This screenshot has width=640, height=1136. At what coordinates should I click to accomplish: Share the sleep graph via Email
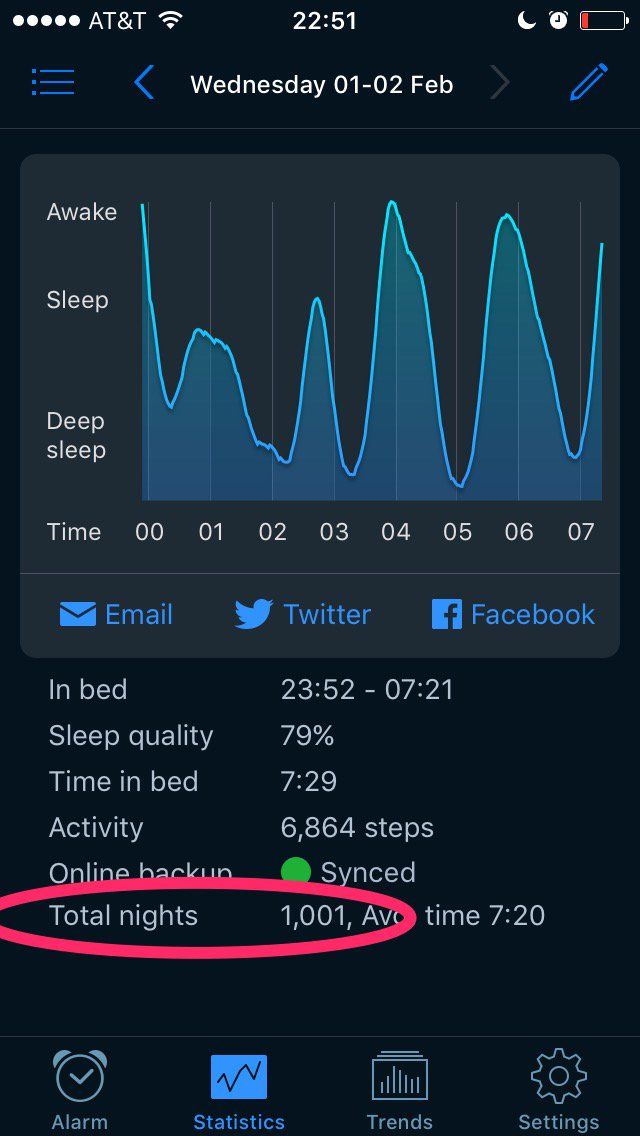click(116, 614)
